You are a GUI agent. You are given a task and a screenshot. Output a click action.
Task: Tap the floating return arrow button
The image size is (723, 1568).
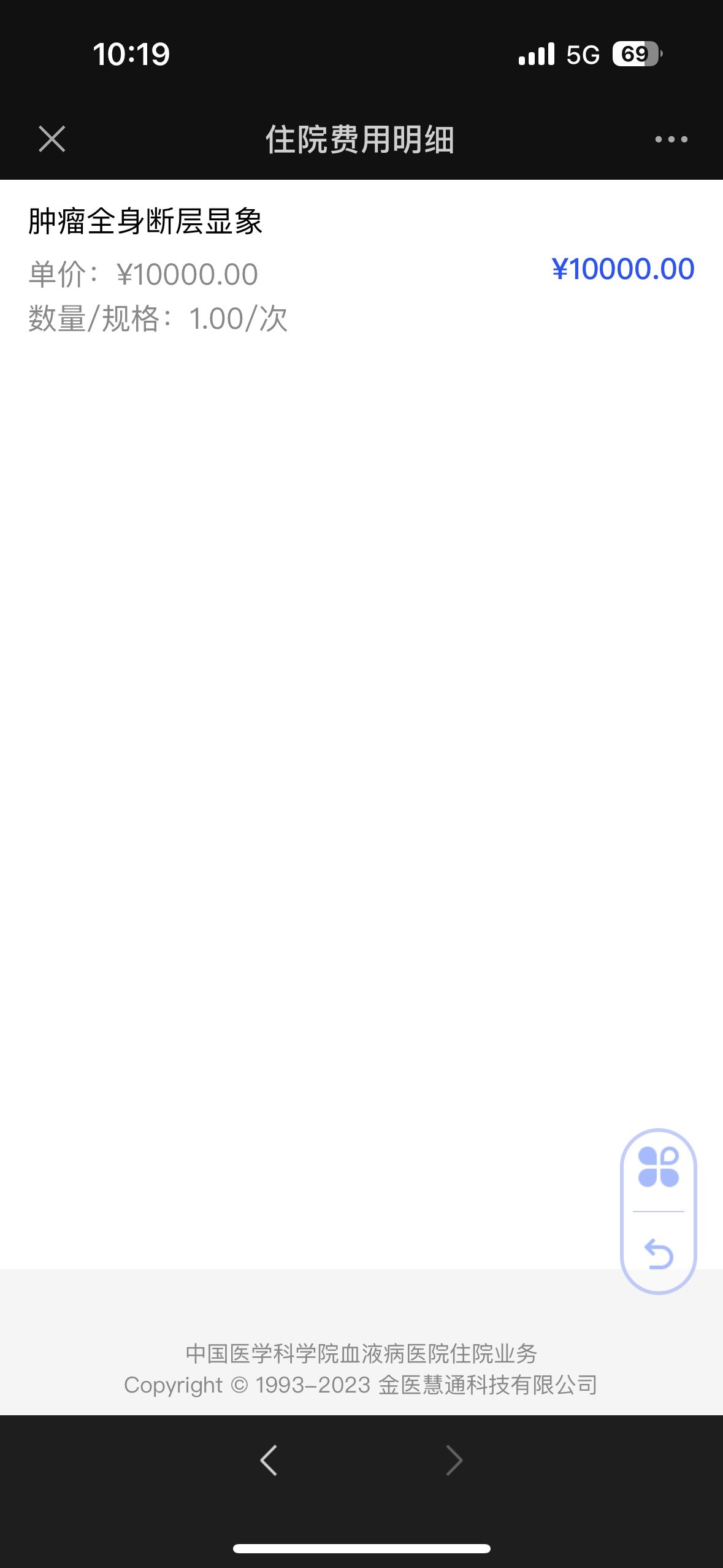pyautogui.click(x=659, y=1253)
